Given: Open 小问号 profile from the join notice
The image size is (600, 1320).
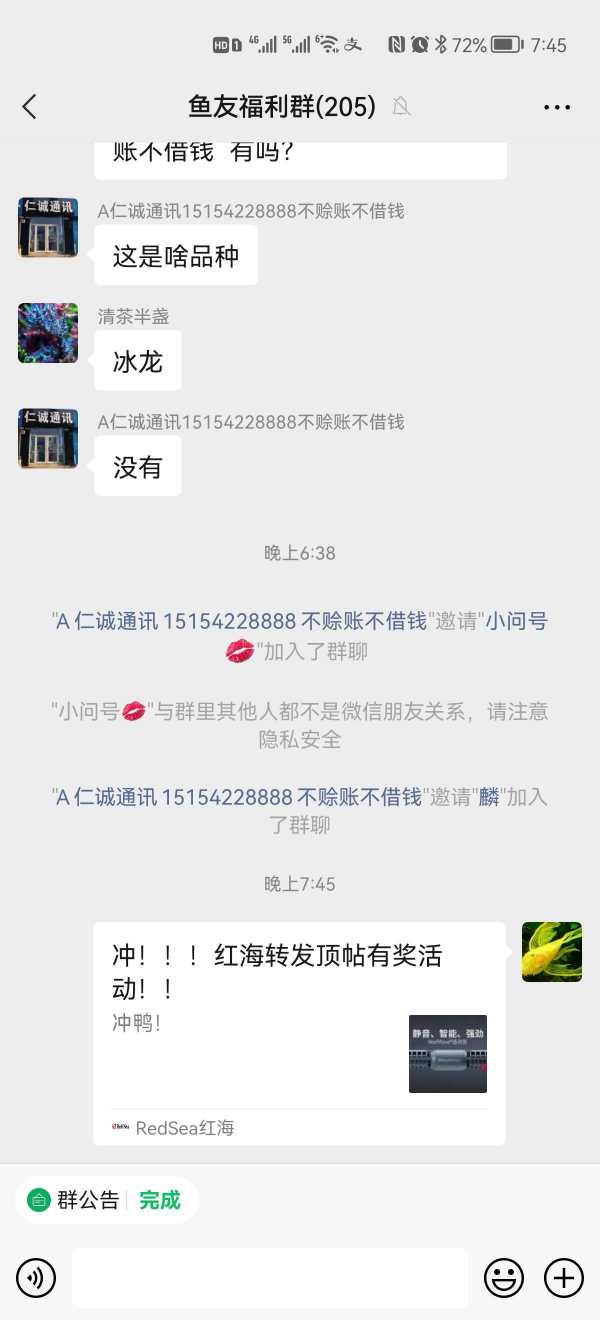Looking at the screenshot, I should tap(516, 621).
